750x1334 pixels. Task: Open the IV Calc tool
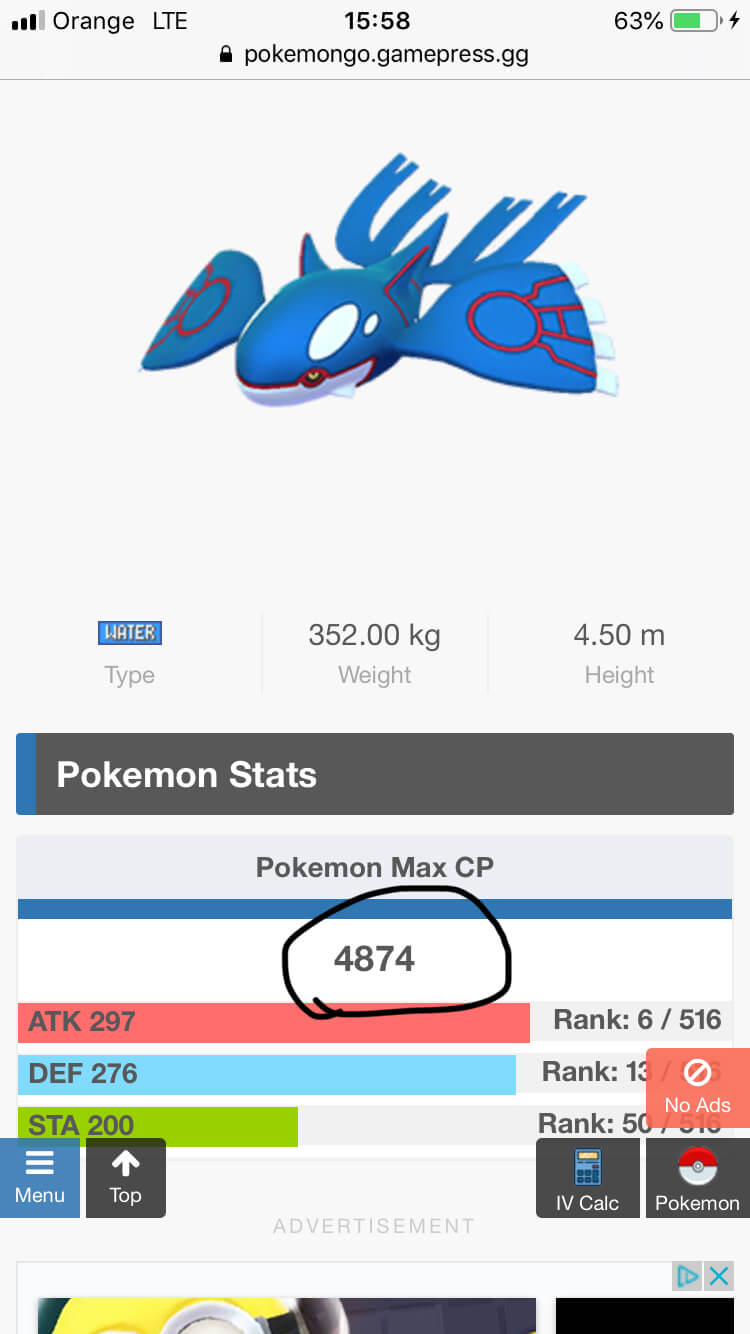coord(587,1178)
